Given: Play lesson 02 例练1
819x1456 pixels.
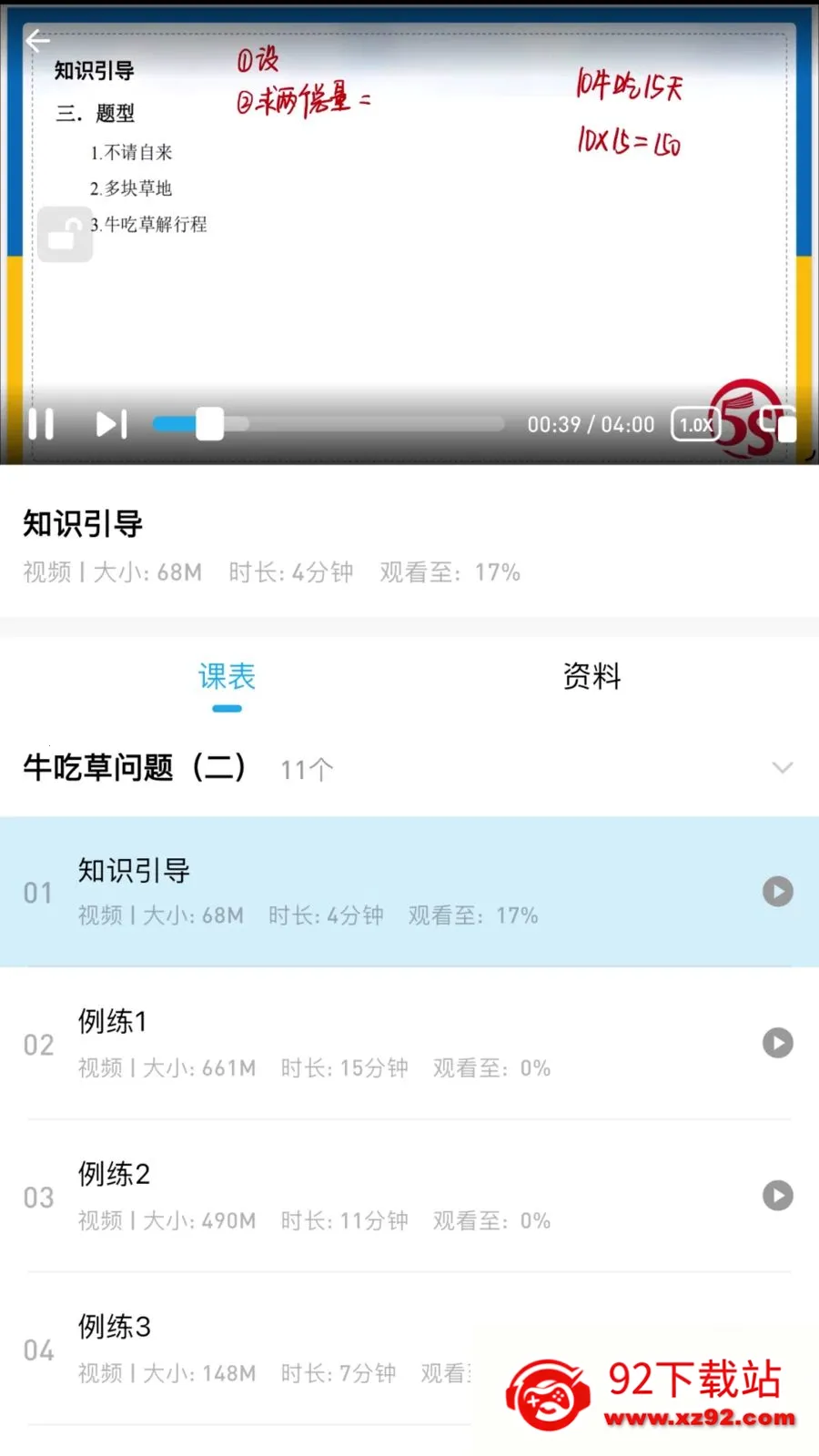Looking at the screenshot, I should (x=777, y=1043).
